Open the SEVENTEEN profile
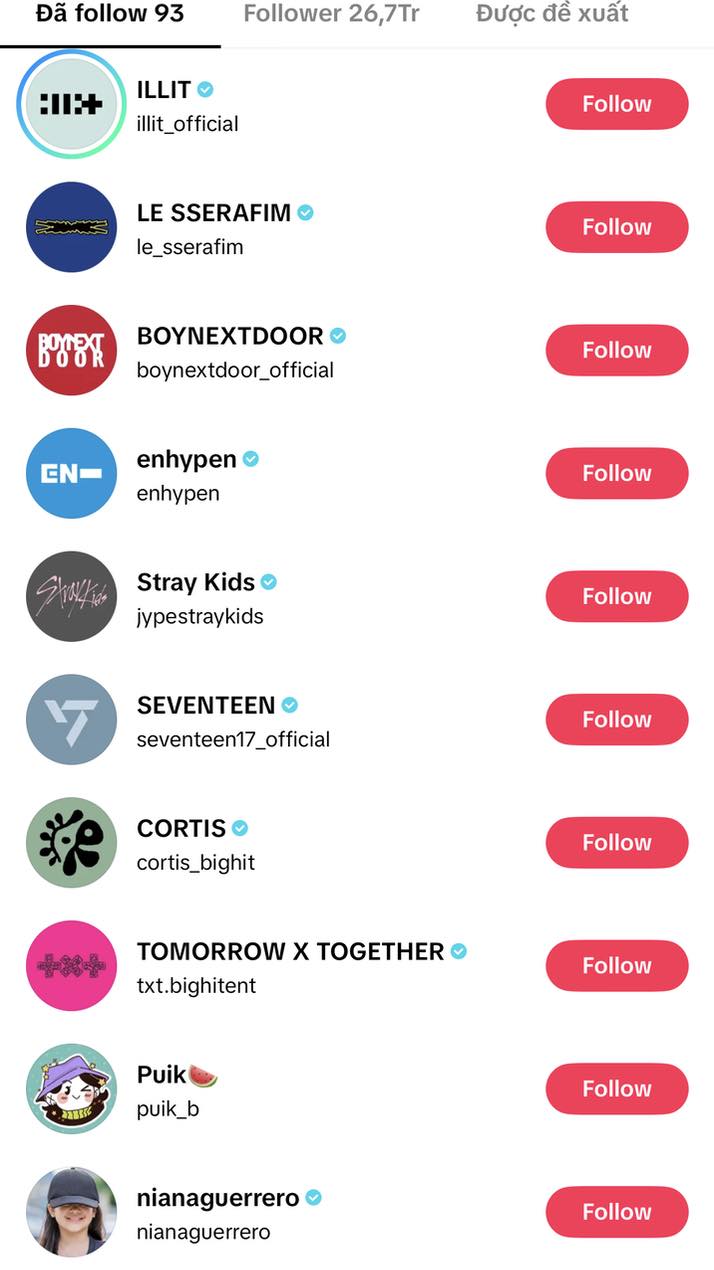Image resolution: width=714 pixels, height=1270 pixels. click(x=232, y=720)
